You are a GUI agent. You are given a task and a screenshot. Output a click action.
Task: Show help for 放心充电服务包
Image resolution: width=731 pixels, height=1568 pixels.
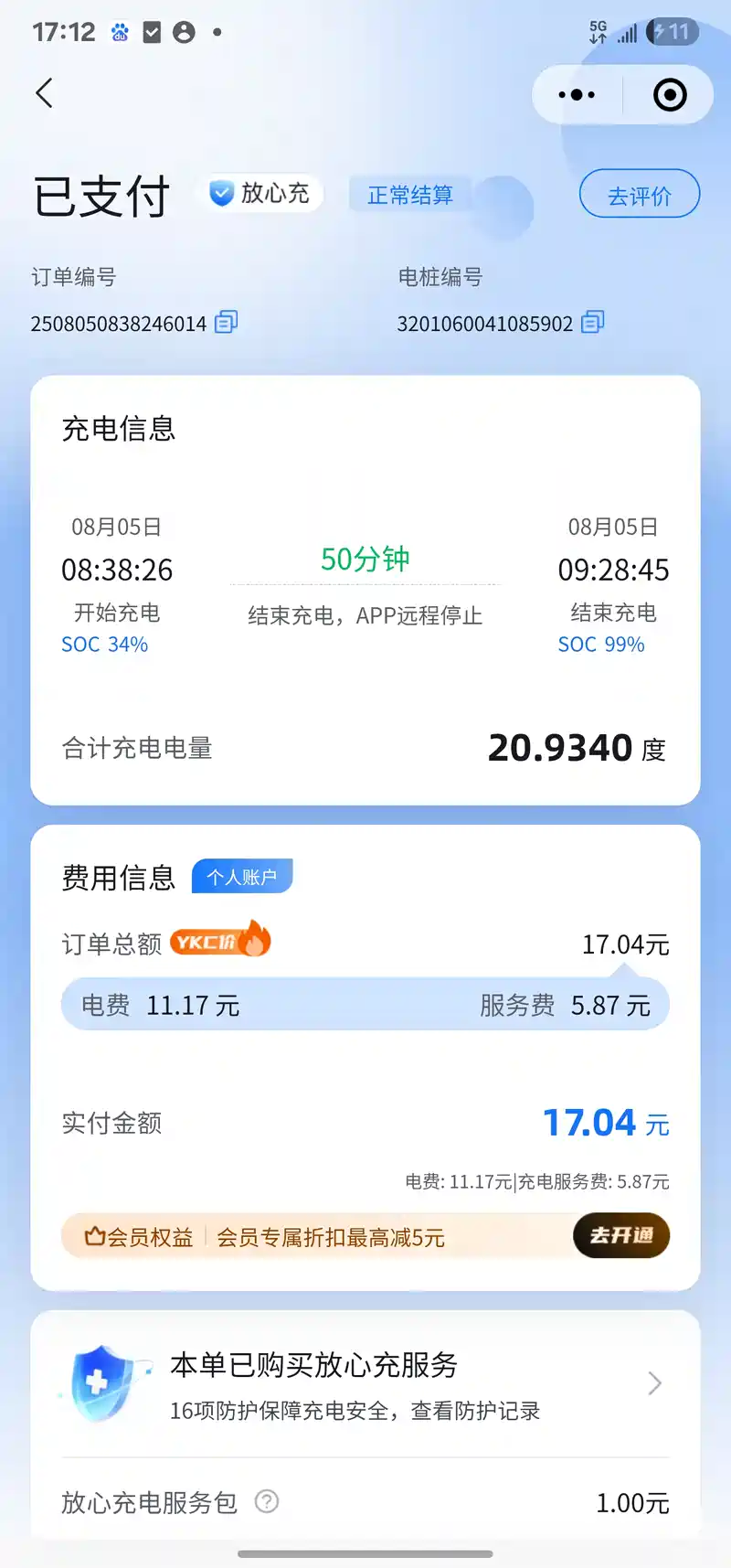[267, 1501]
